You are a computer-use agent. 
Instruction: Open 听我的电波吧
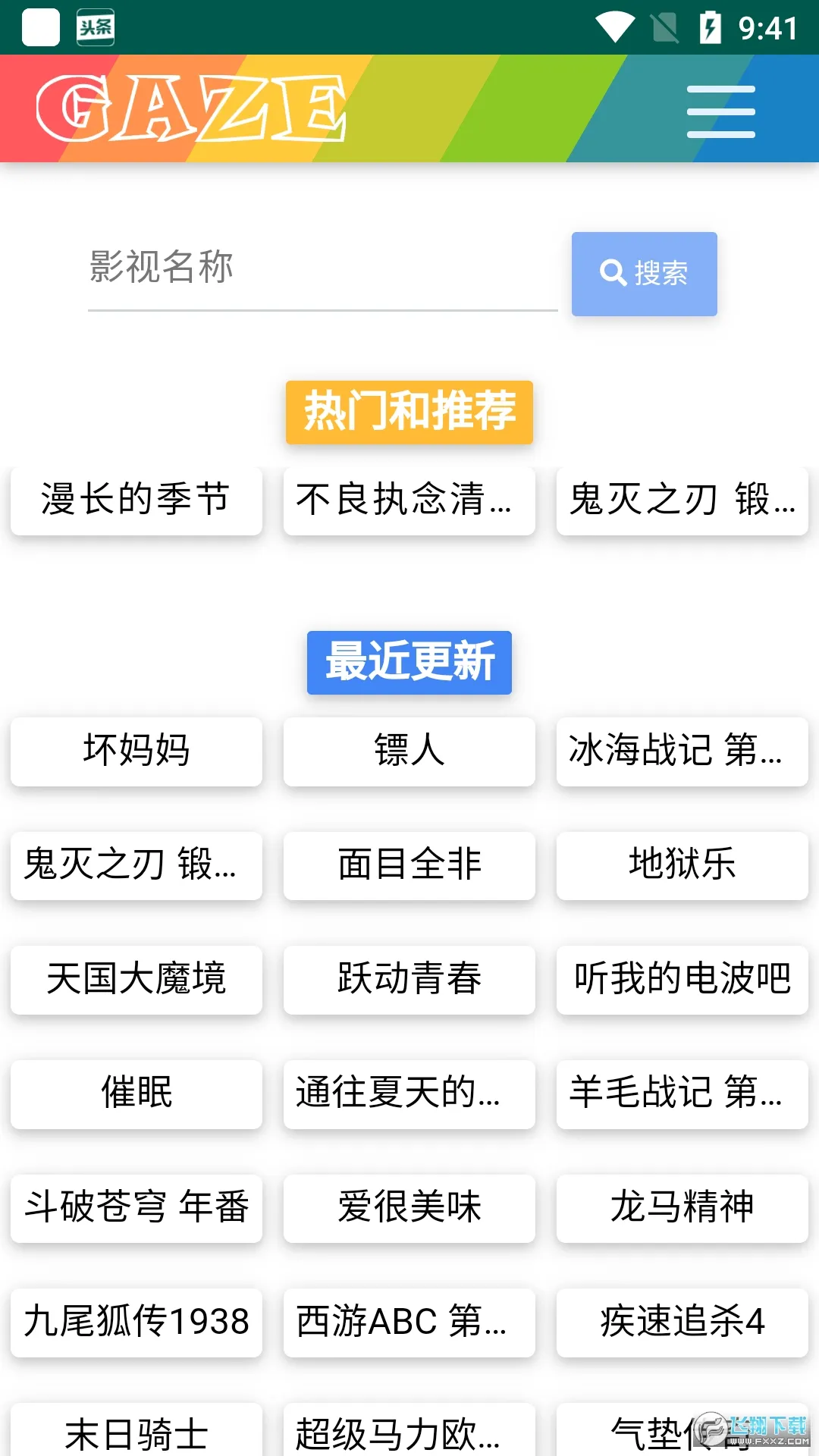point(682,979)
